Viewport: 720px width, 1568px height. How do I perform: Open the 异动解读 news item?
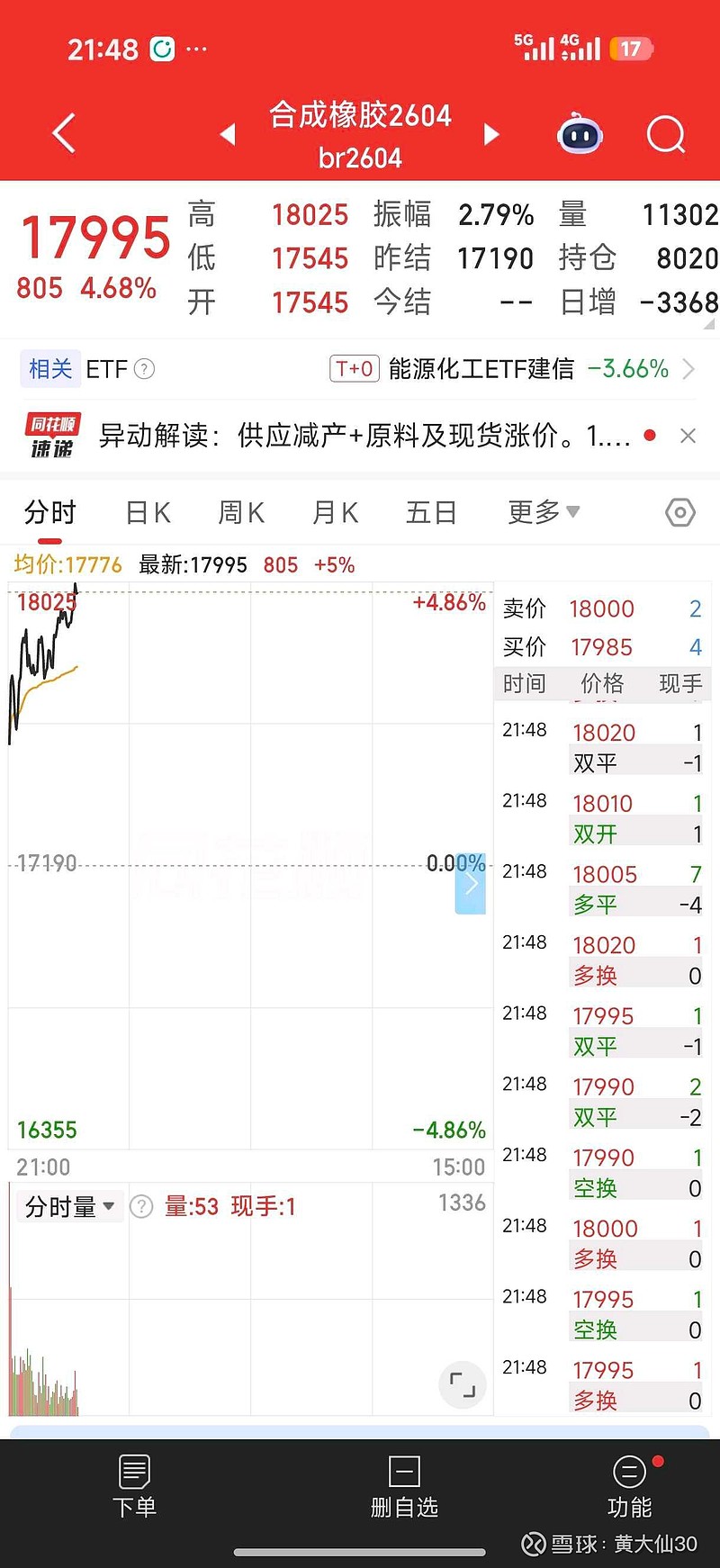(x=360, y=435)
